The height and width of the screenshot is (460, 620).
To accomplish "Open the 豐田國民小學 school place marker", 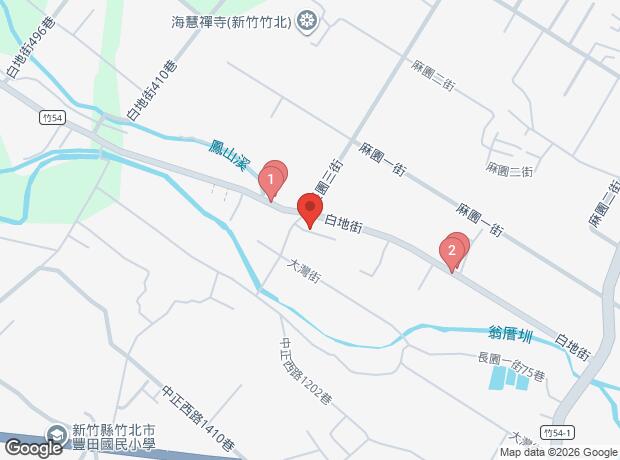I will click(x=56, y=435).
